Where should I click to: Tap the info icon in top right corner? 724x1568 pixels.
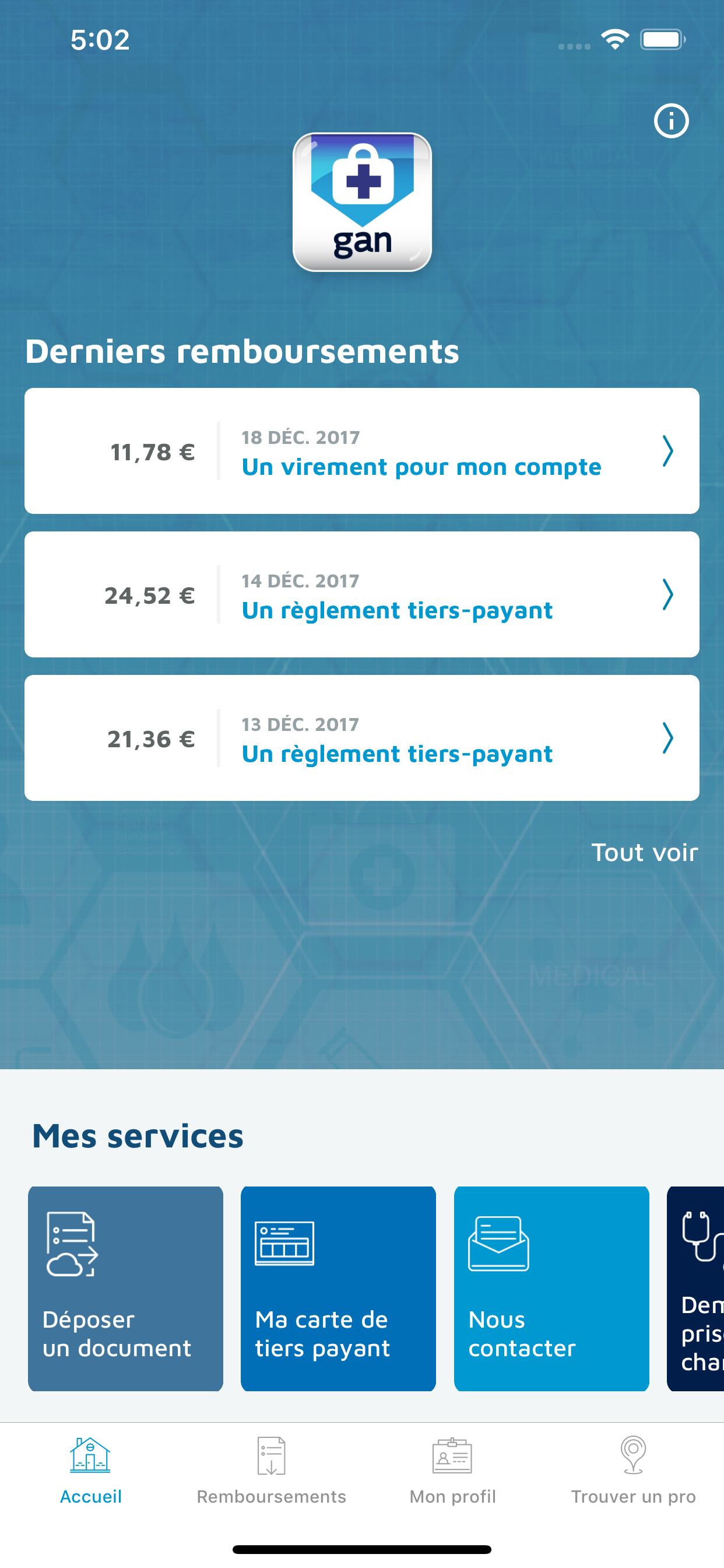click(670, 121)
